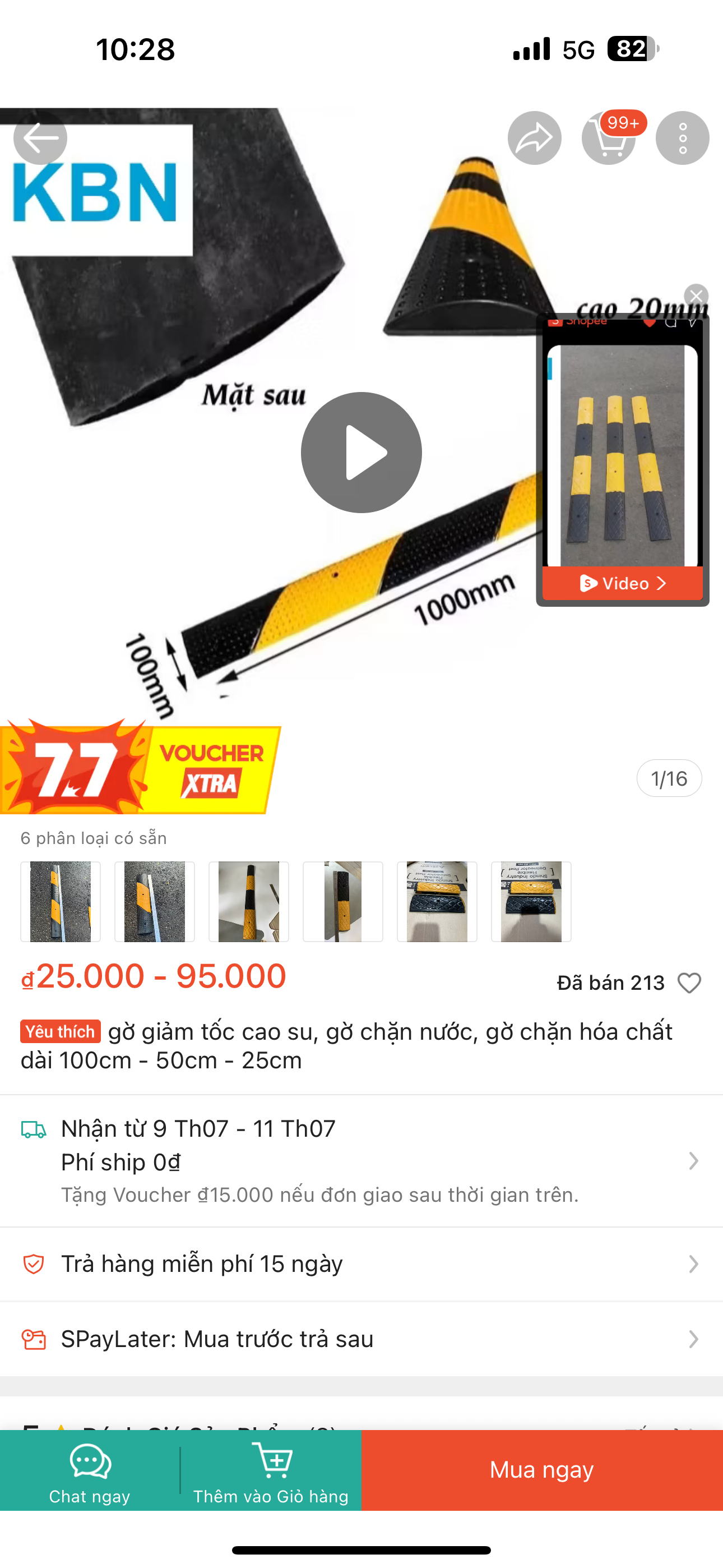Play the product video
Viewport: 723px width, 1568px height.
click(x=361, y=452)
